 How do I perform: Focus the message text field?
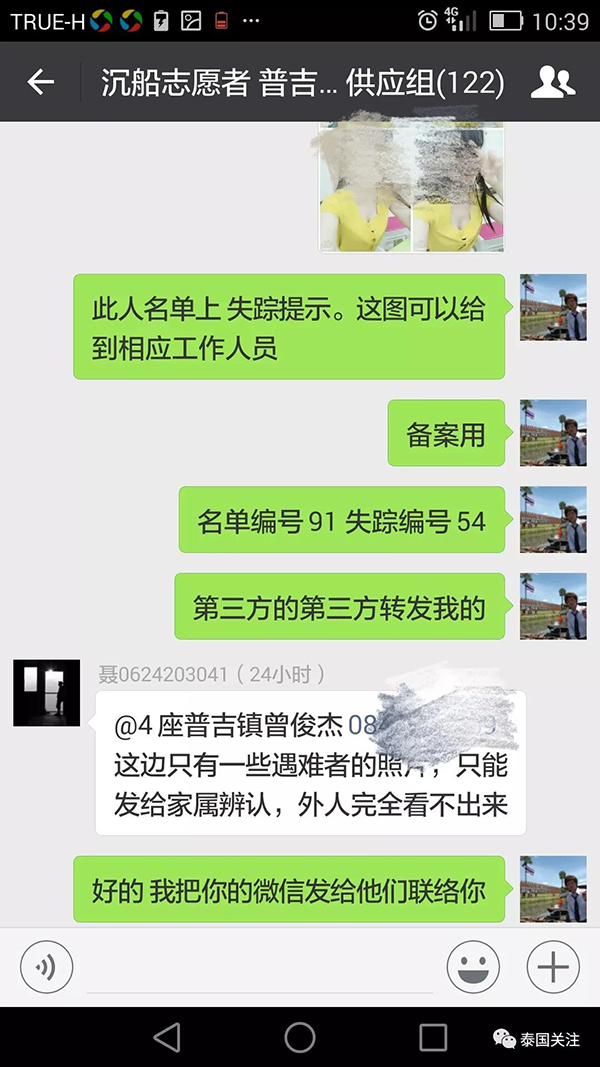pos(260,968)
